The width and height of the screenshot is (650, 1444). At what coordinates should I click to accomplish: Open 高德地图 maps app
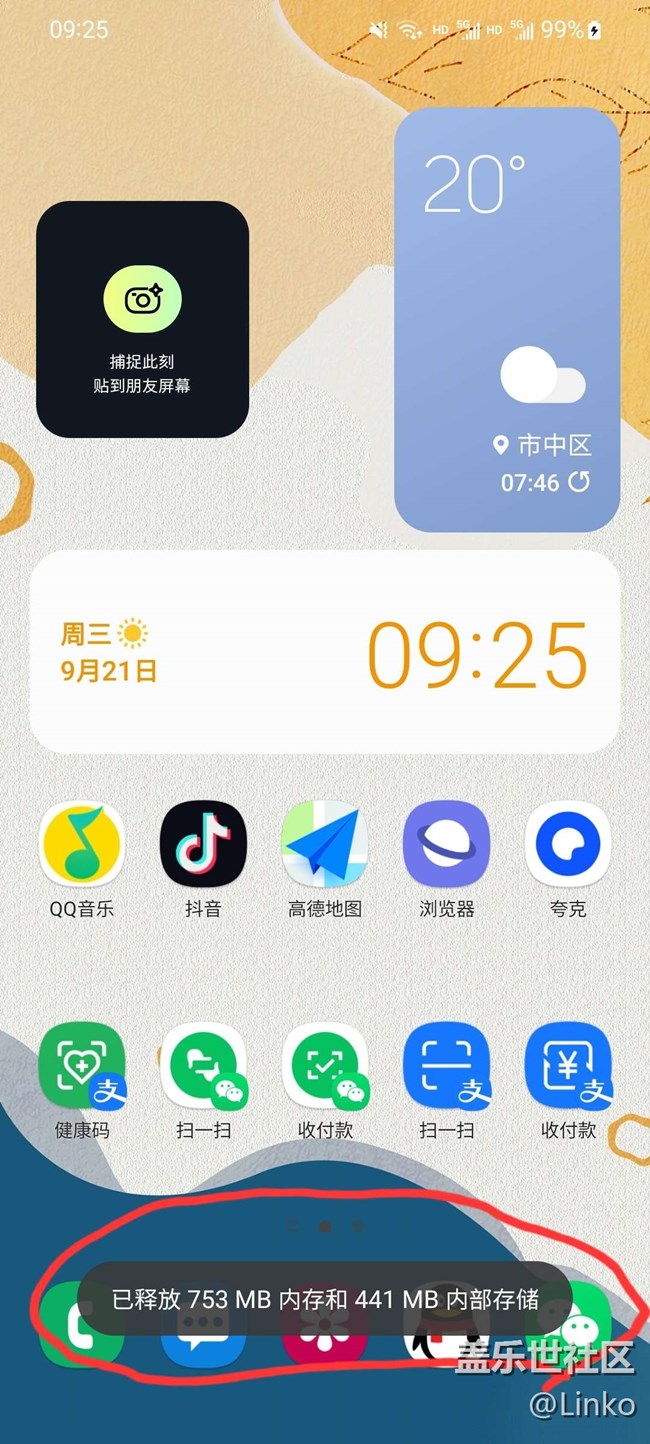325,845
